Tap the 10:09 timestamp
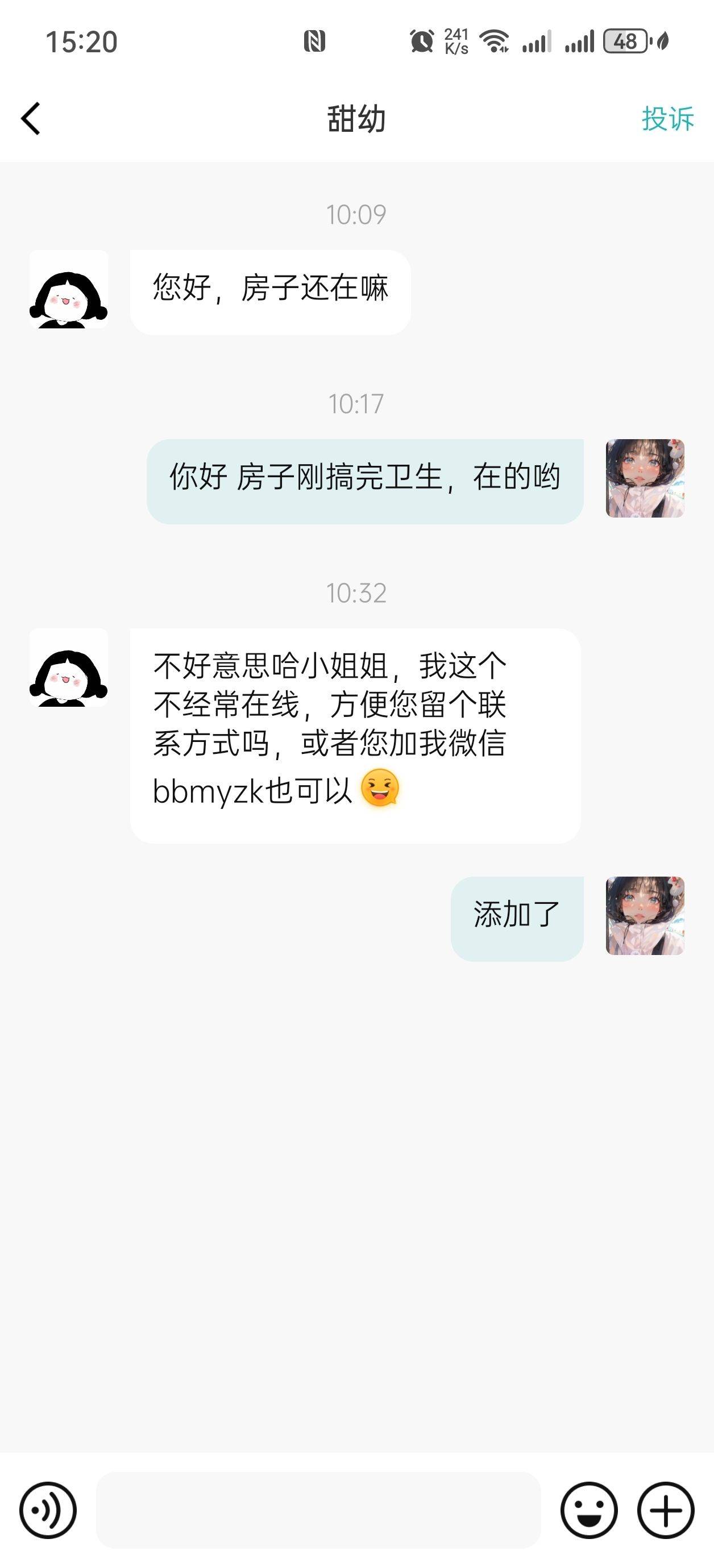The width and height of the screenshot is (714, 1568). [x=357, y=214]
